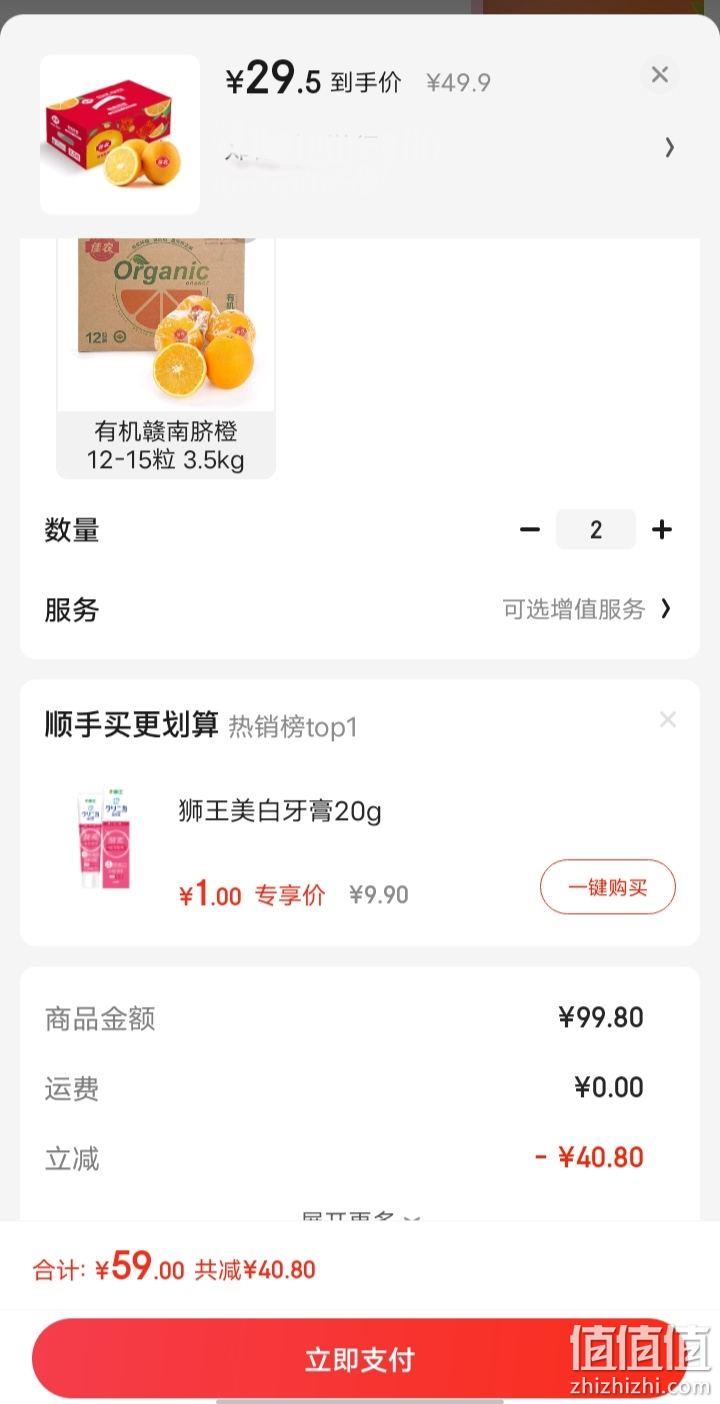Edit the quantity field showing 2
The image size is (720, 1404).
coord(596,529)
